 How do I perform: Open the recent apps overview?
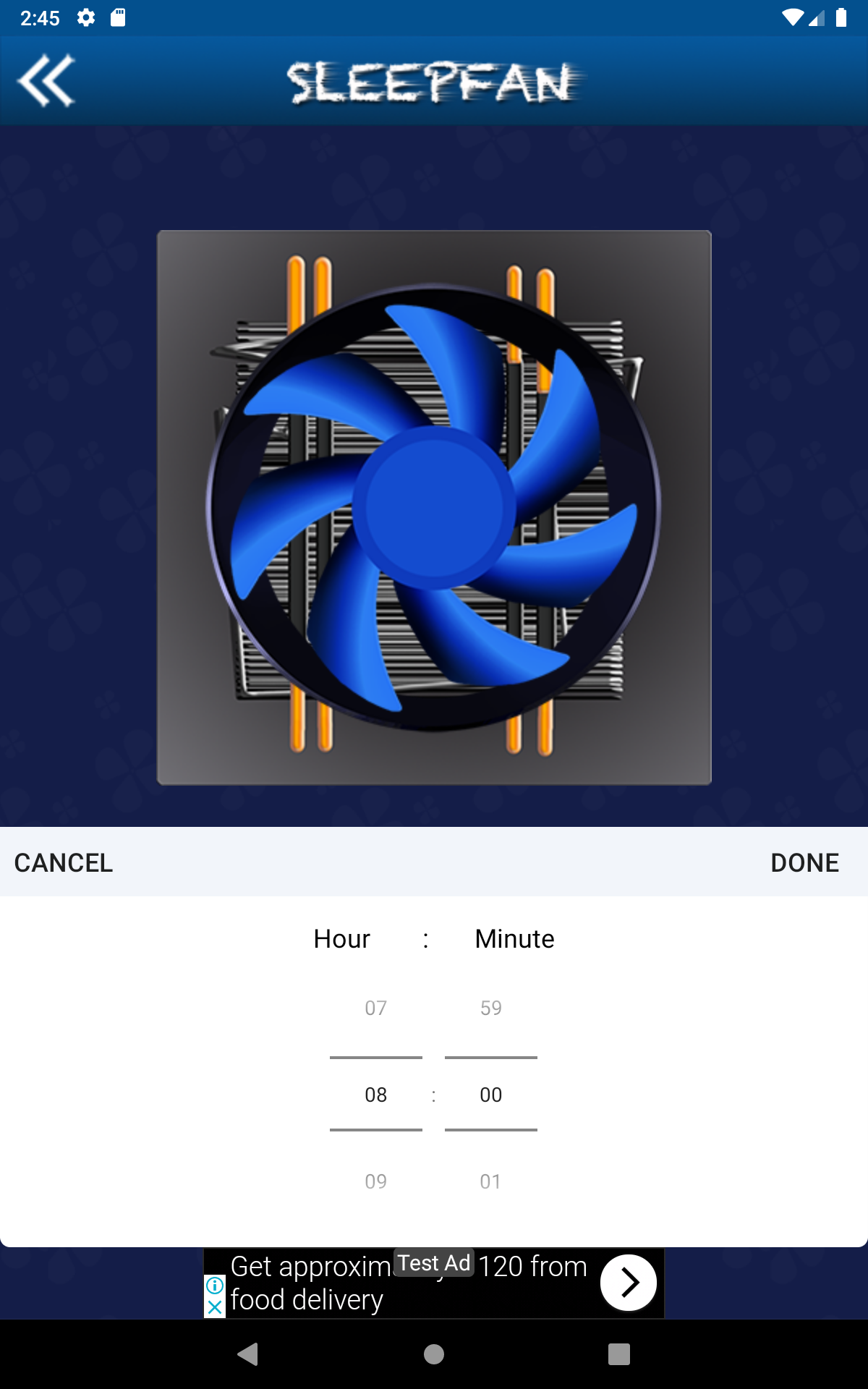[x=619, y=1354]
